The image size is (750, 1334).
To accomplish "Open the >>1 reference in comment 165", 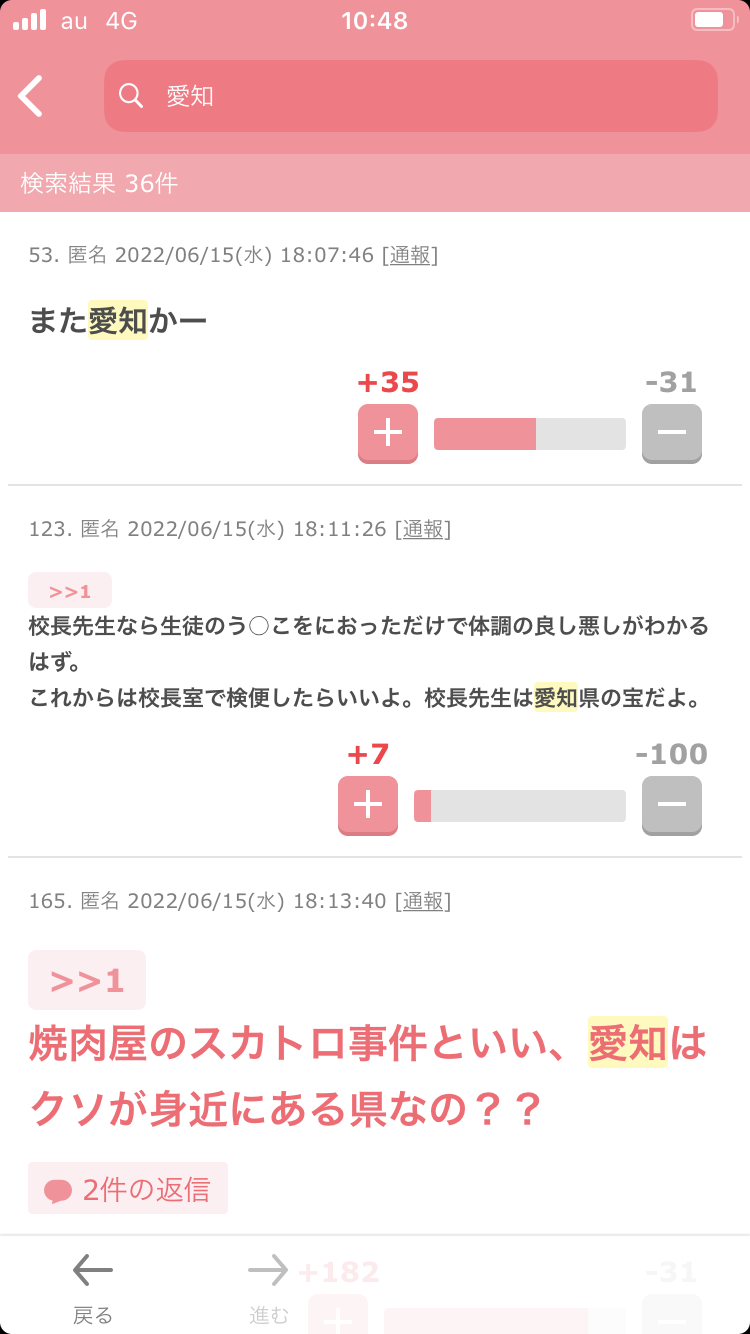I will (87, 980).
